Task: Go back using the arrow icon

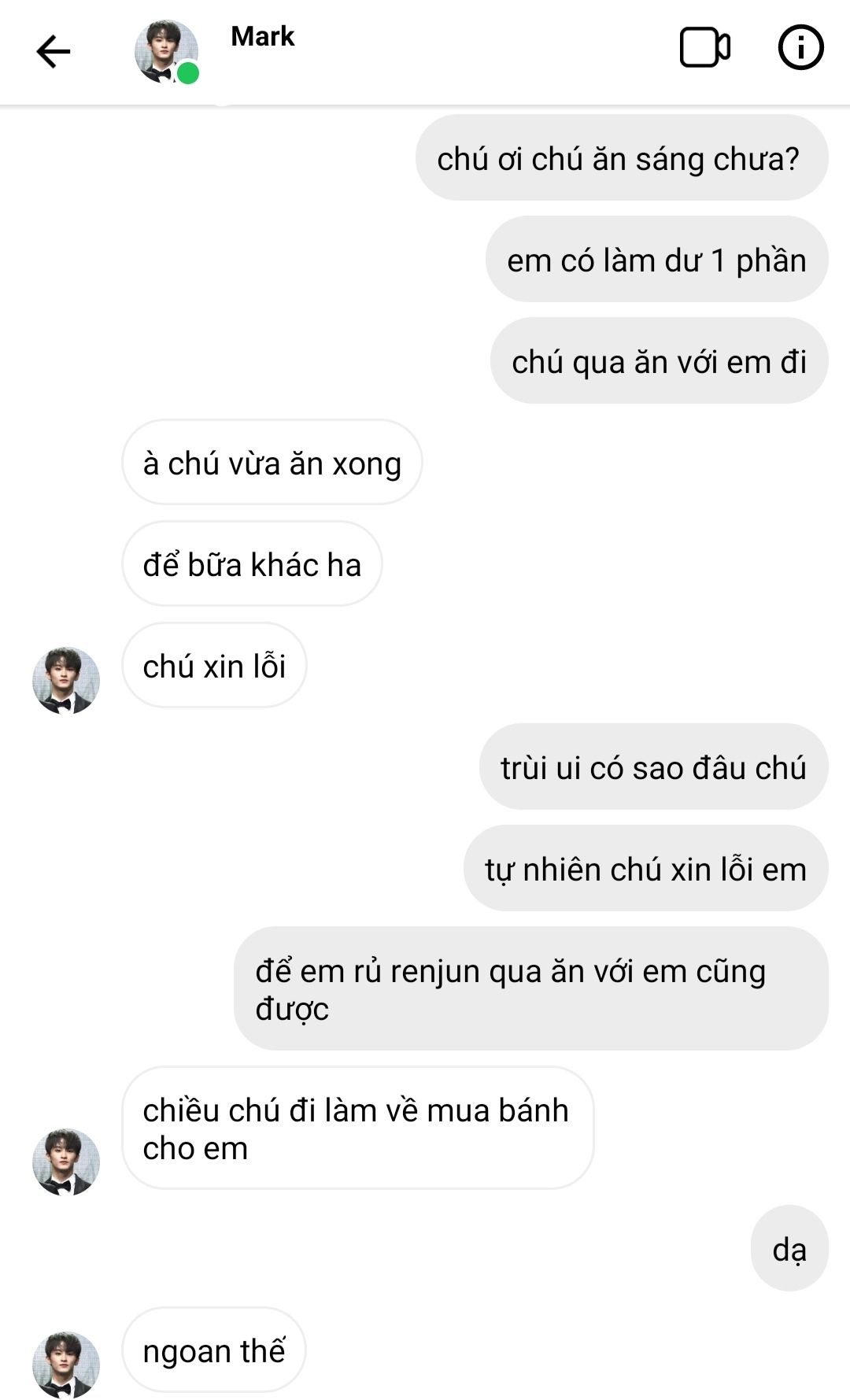Action: click(x=54, y=52)
